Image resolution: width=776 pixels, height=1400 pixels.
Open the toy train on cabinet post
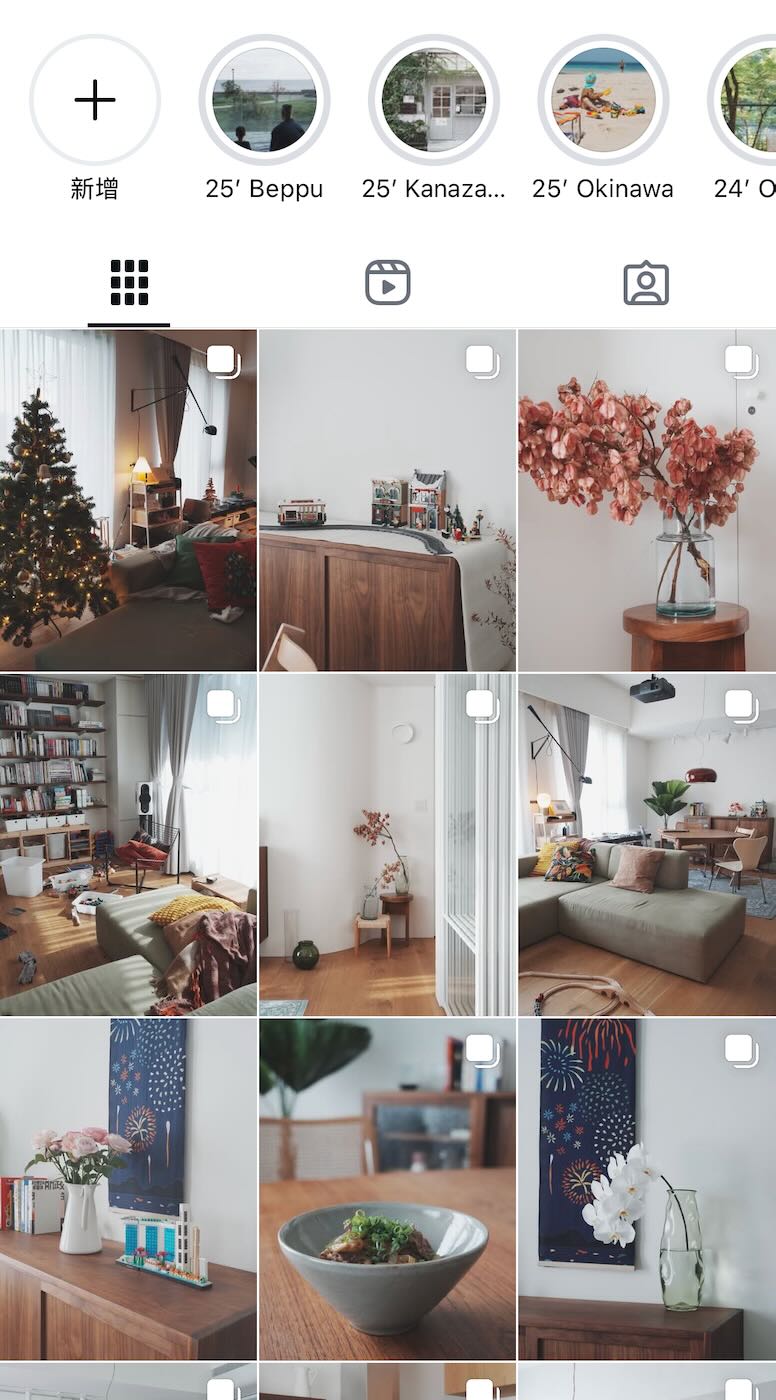(x=387, y=500)
